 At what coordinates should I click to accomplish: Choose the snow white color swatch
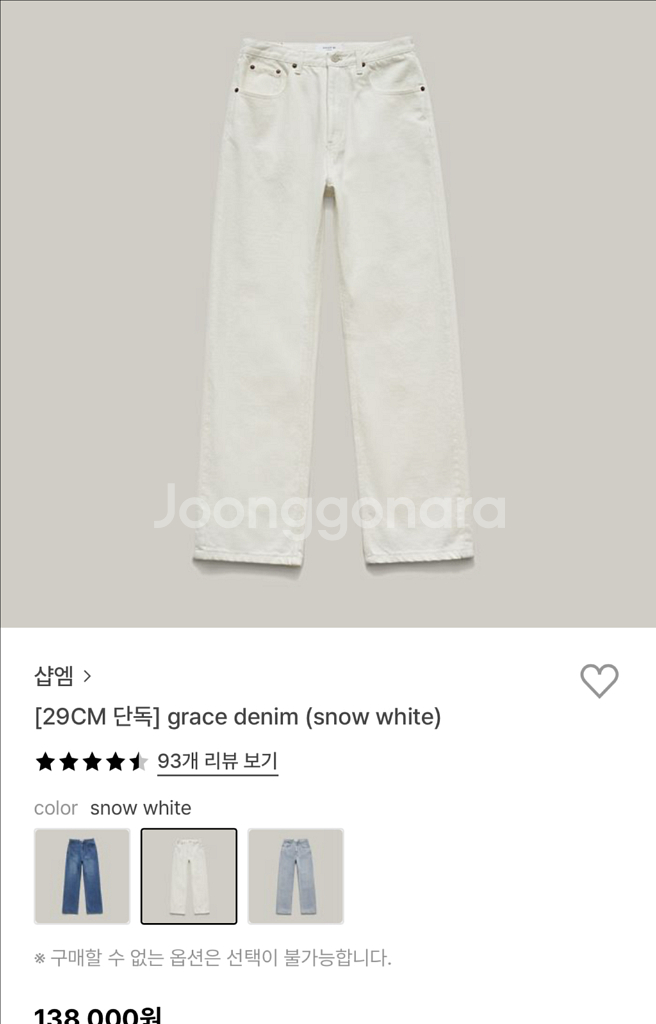click(189, 876)
